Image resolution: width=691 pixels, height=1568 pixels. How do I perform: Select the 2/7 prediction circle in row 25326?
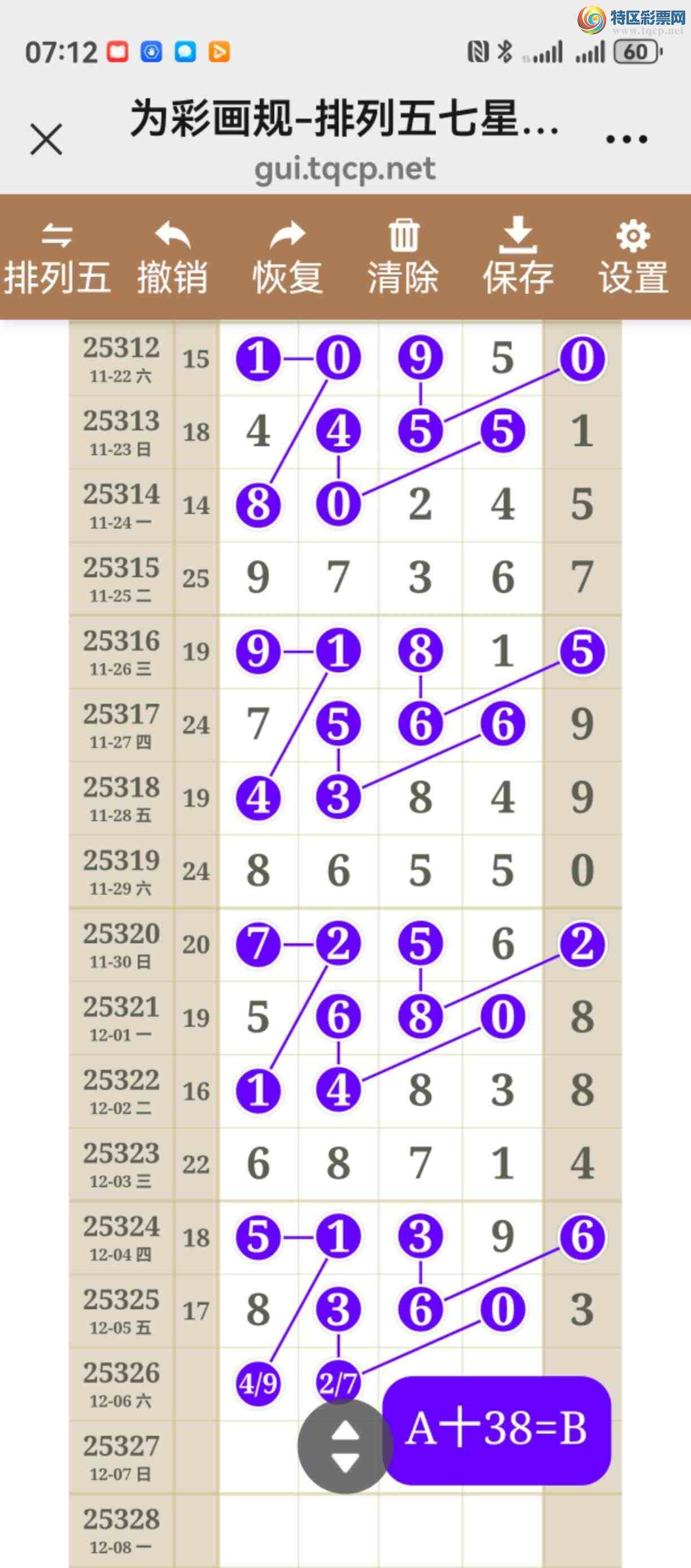pyautogui.click(x=338, y=1384)
